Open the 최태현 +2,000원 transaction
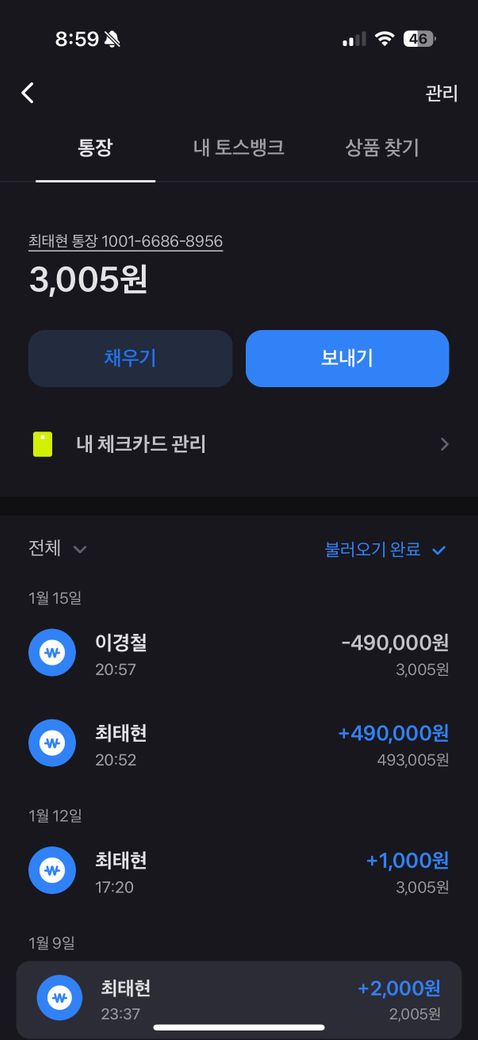Image resolution: width=478 pixels, height=1040 pixels. 239,999
